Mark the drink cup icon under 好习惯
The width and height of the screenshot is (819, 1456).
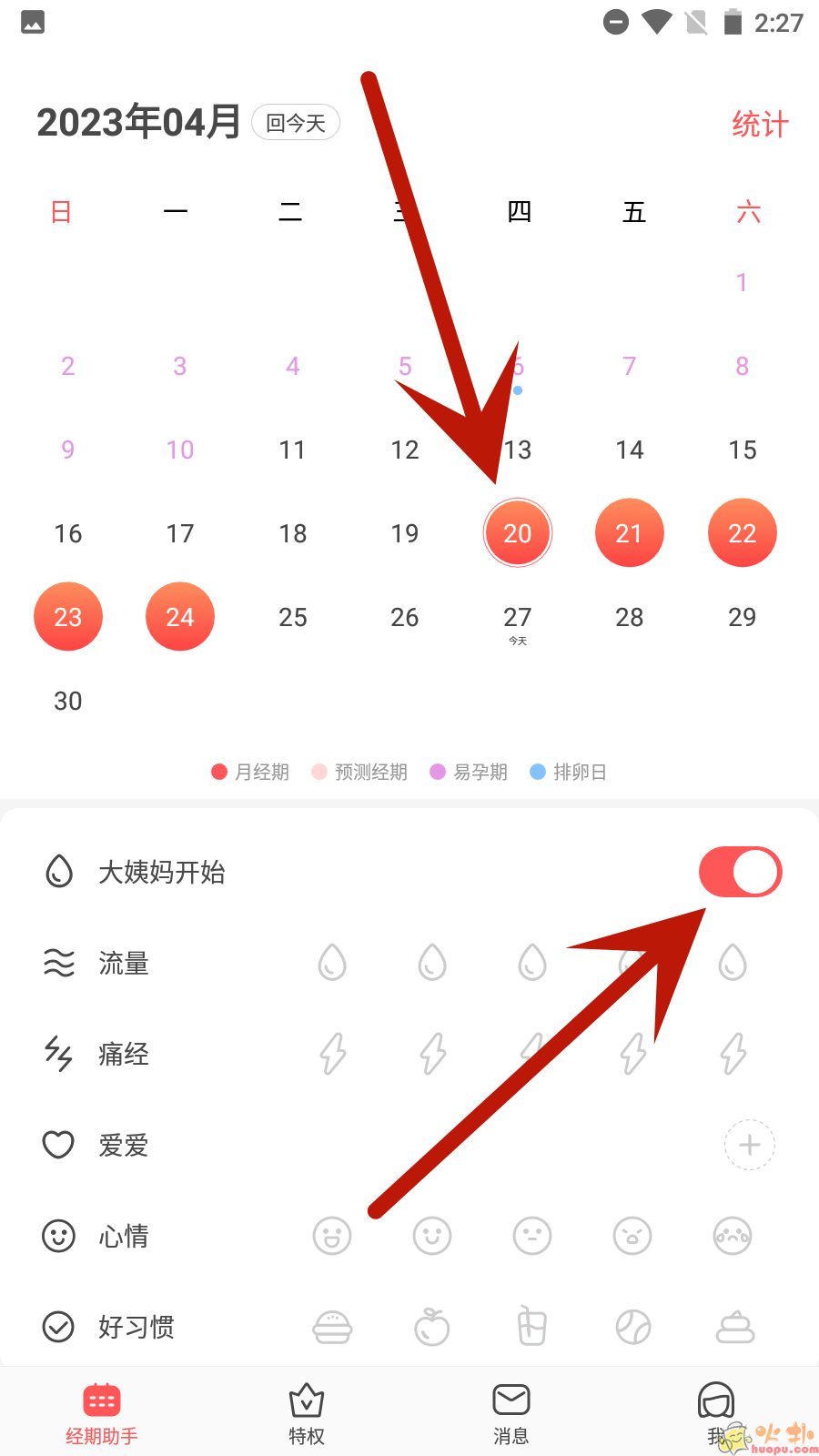coord(532,1327)
